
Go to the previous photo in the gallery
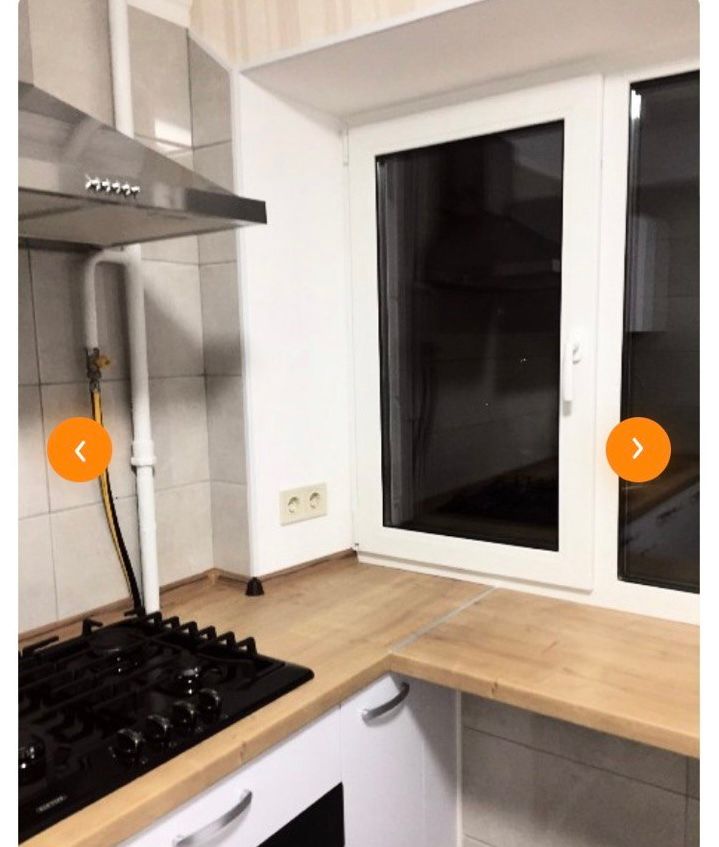pyautogui.click(x=80, y=450)
